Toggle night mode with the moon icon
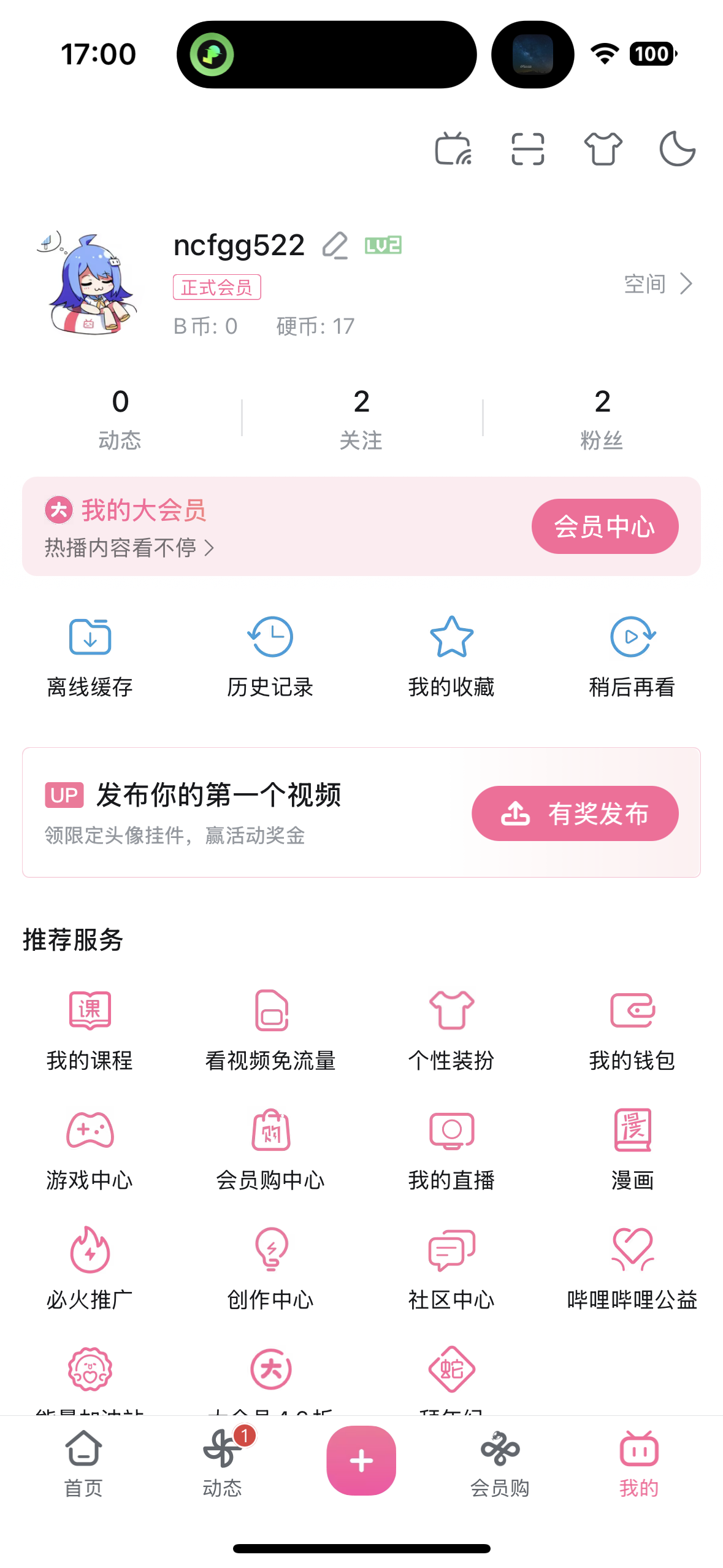The width and height of the screenshot is (723, 1568). (677, 149)
